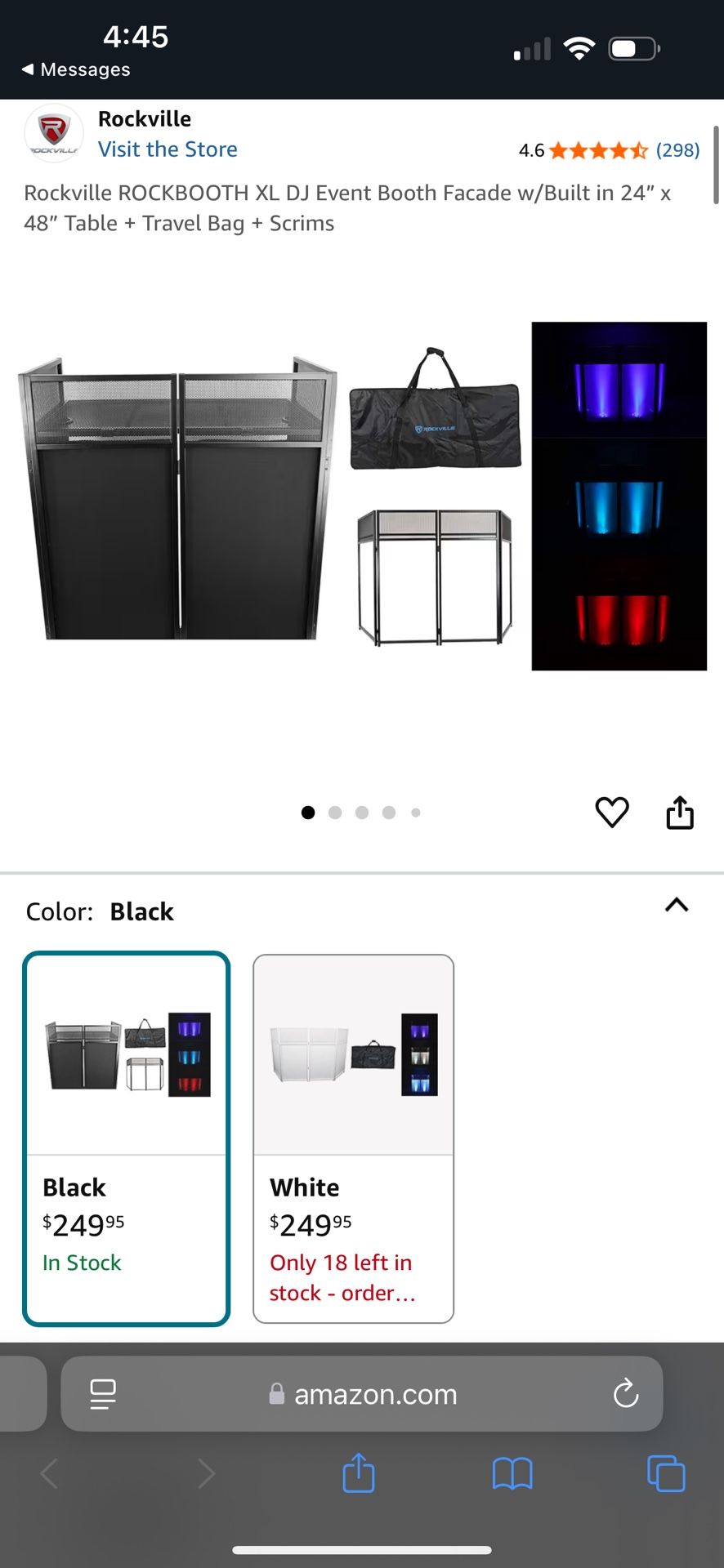Reload the amazon.com page
The image size is (724, 1568).
click(x=626, y=1394)
